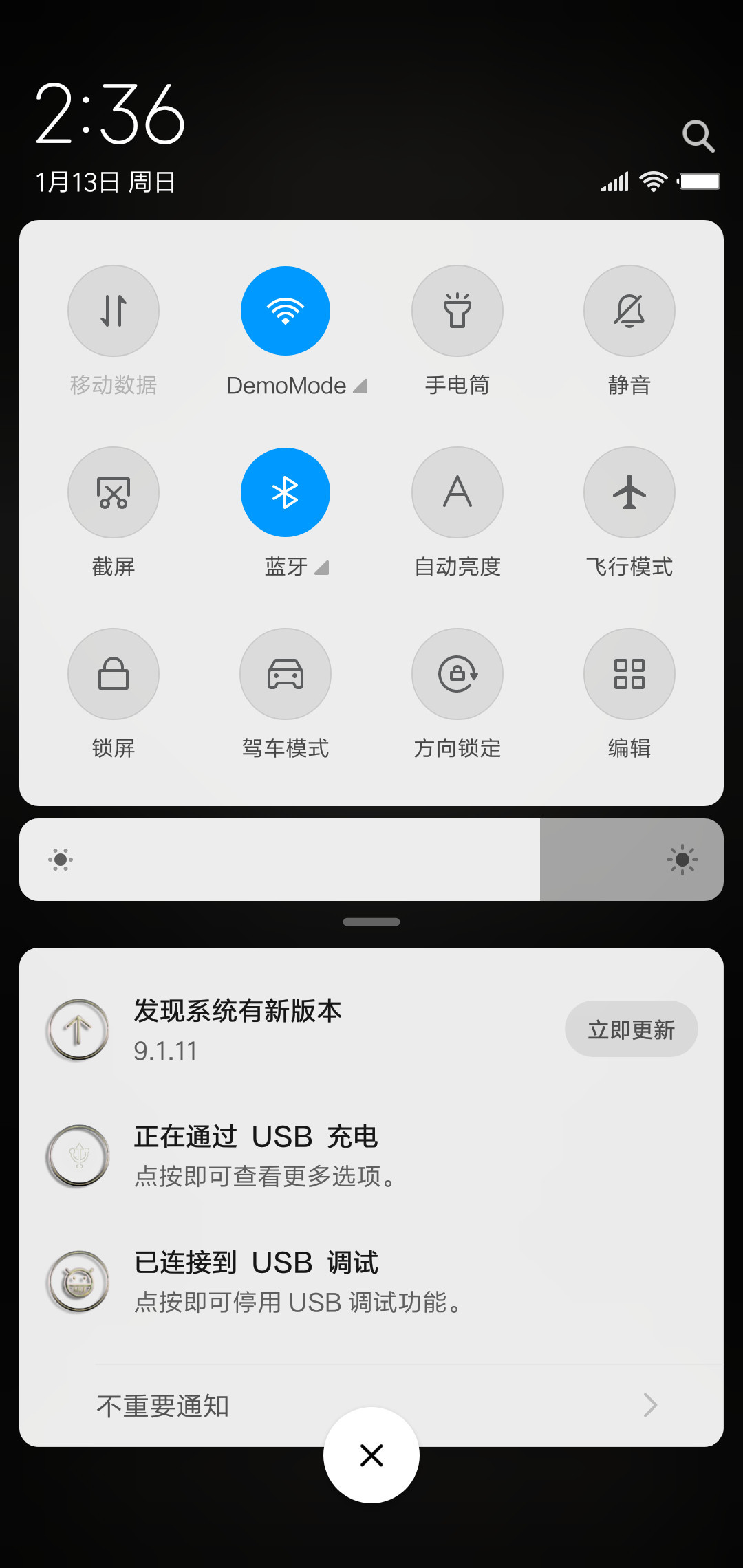
Task: Turn on 驾车模式 driving mode
Action: (286, 674)
